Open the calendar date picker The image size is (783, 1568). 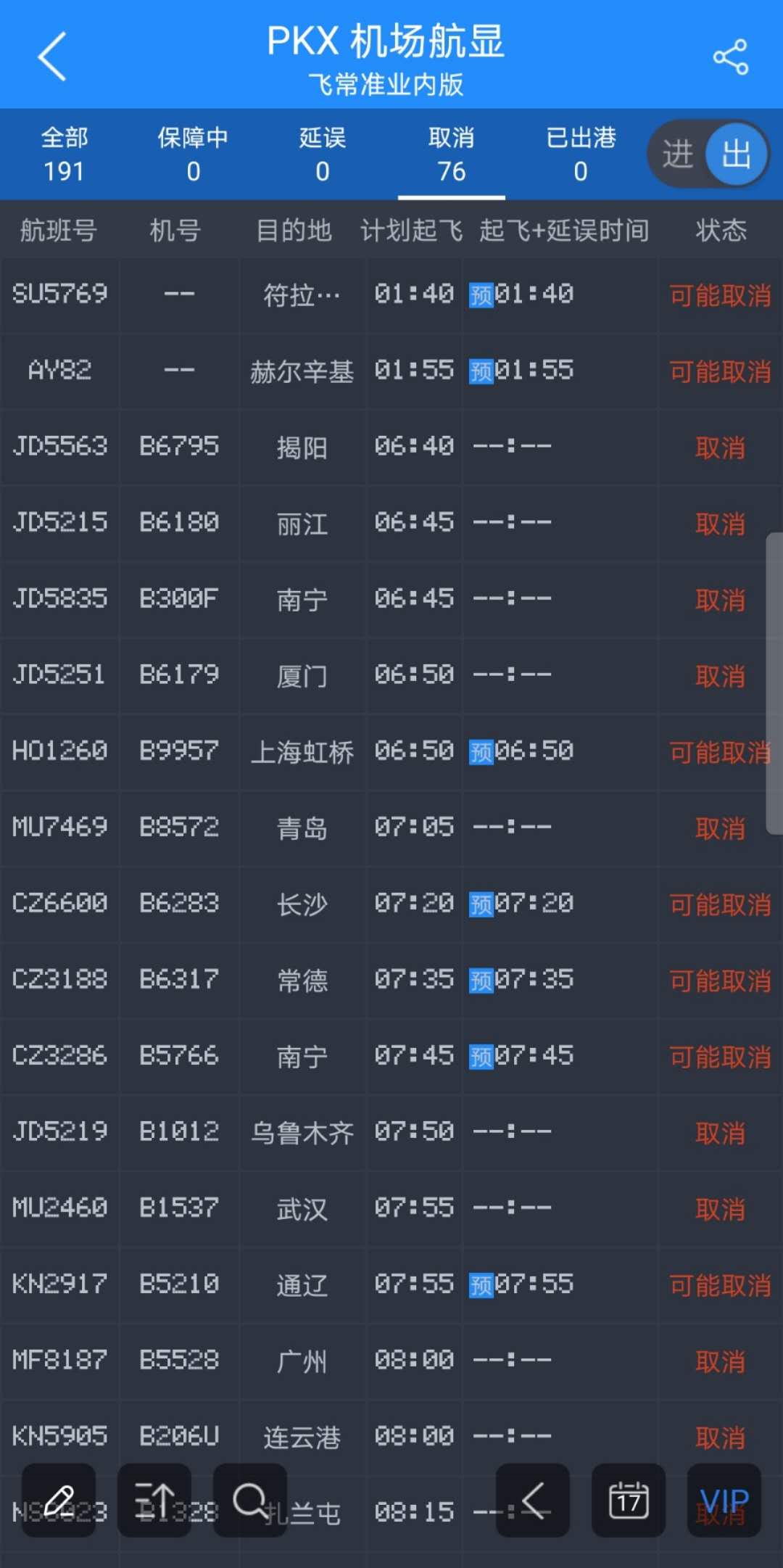[629, 1500]
